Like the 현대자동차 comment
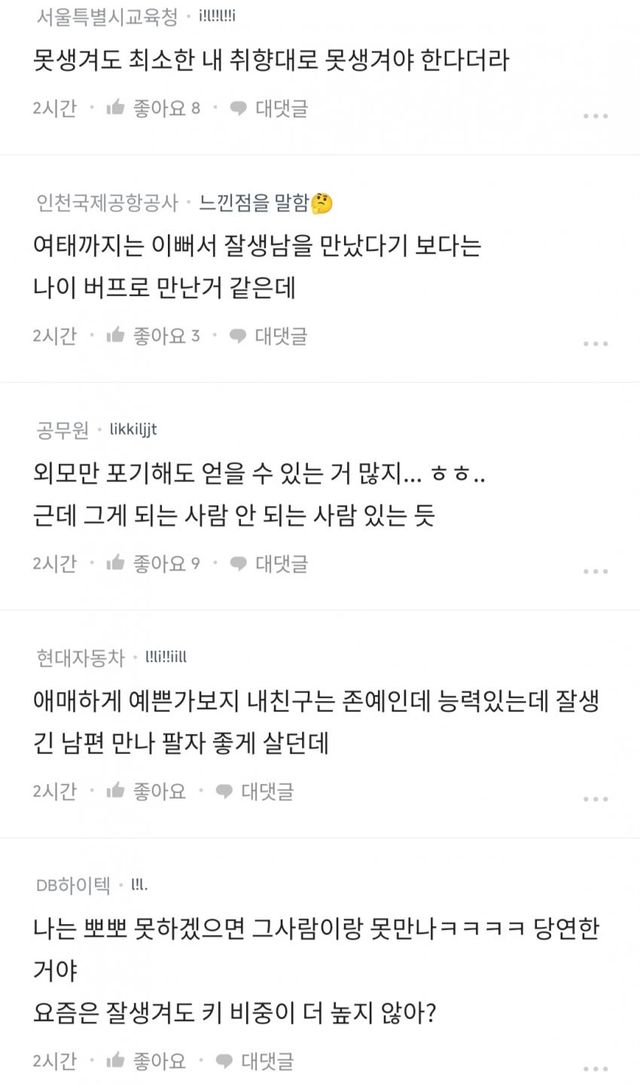Screen dimensions: 640x1086 pyautogui.click(x=146, y=791)
